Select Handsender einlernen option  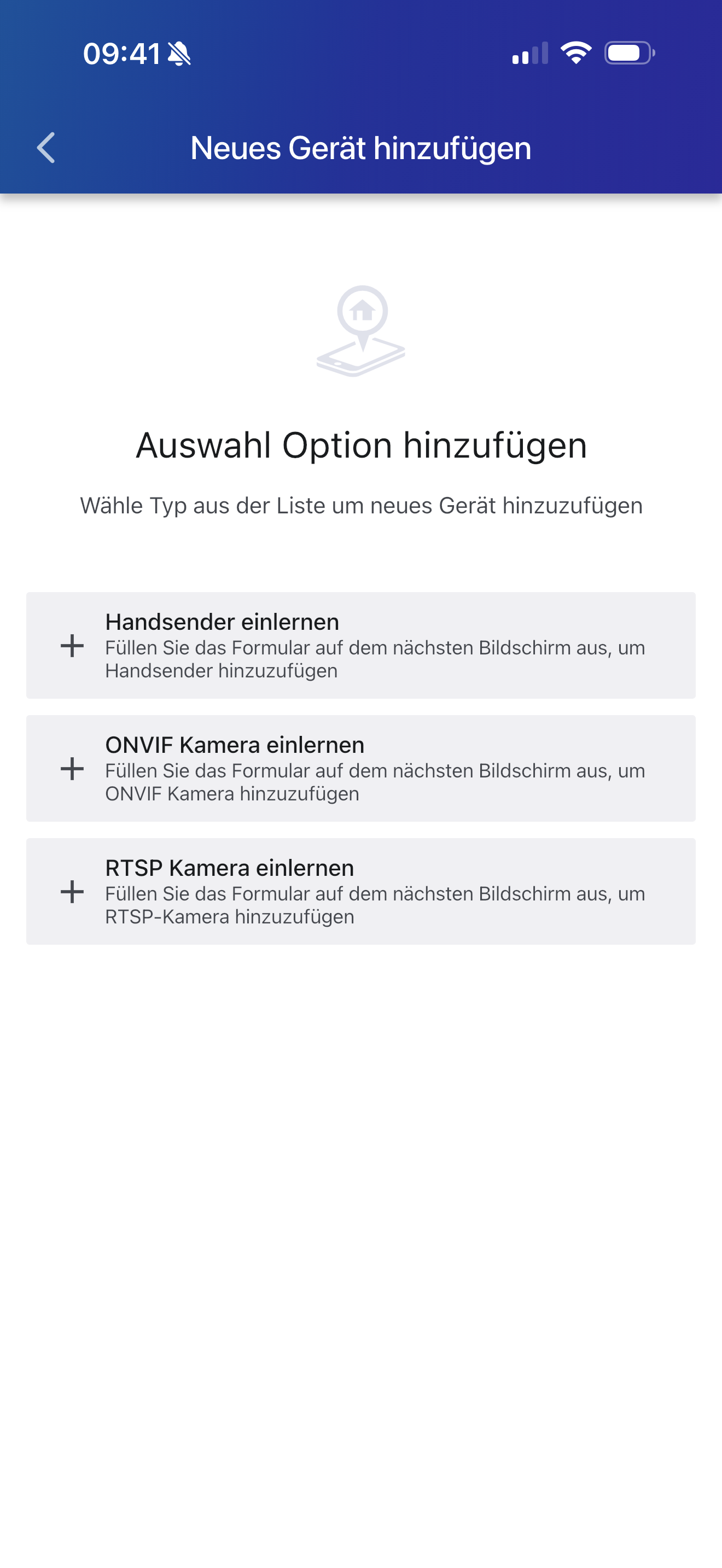pyautogui.click(x=360, y=645)
